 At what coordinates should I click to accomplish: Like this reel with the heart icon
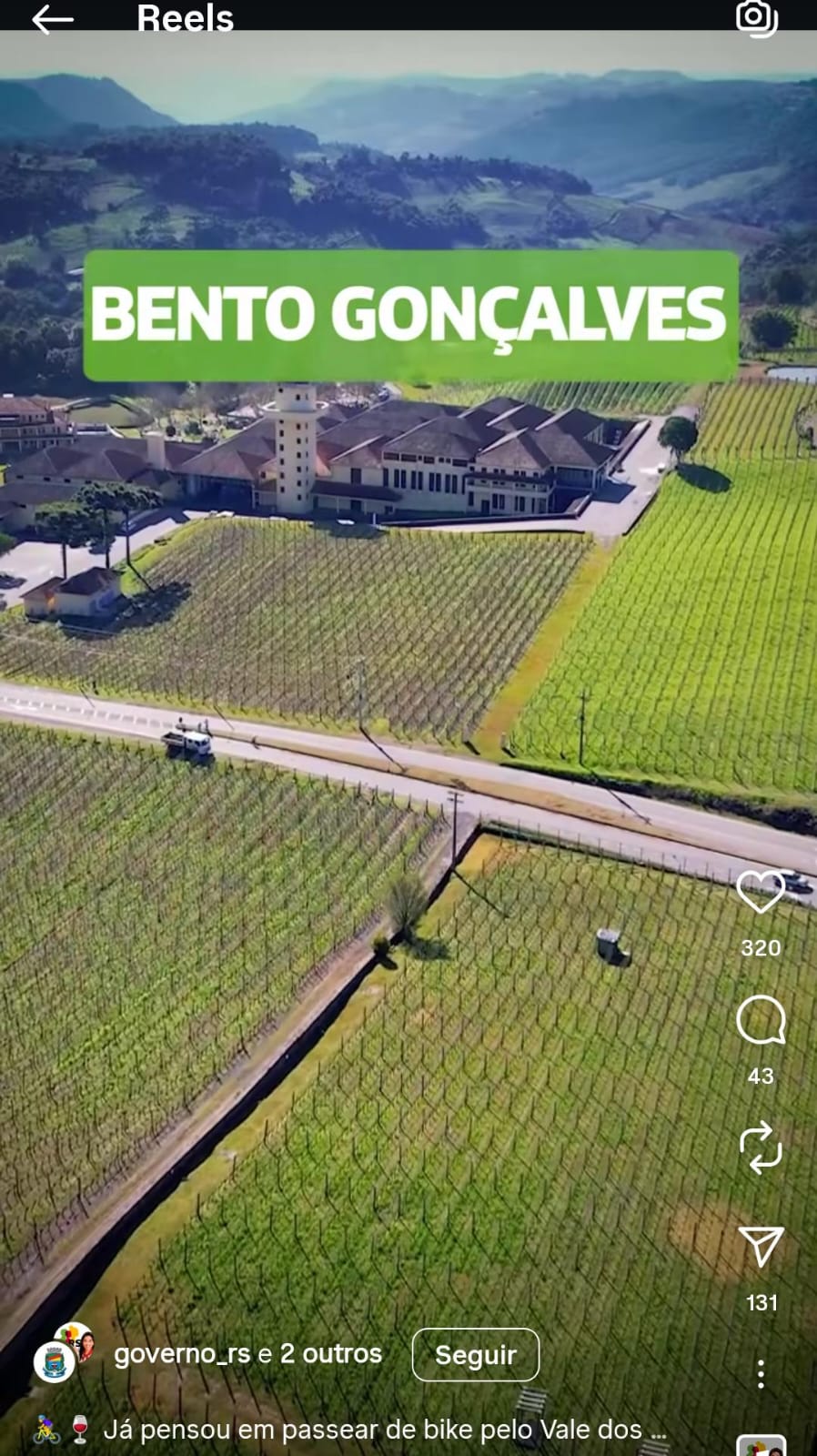pyautogui.click(x=761, y=892)
